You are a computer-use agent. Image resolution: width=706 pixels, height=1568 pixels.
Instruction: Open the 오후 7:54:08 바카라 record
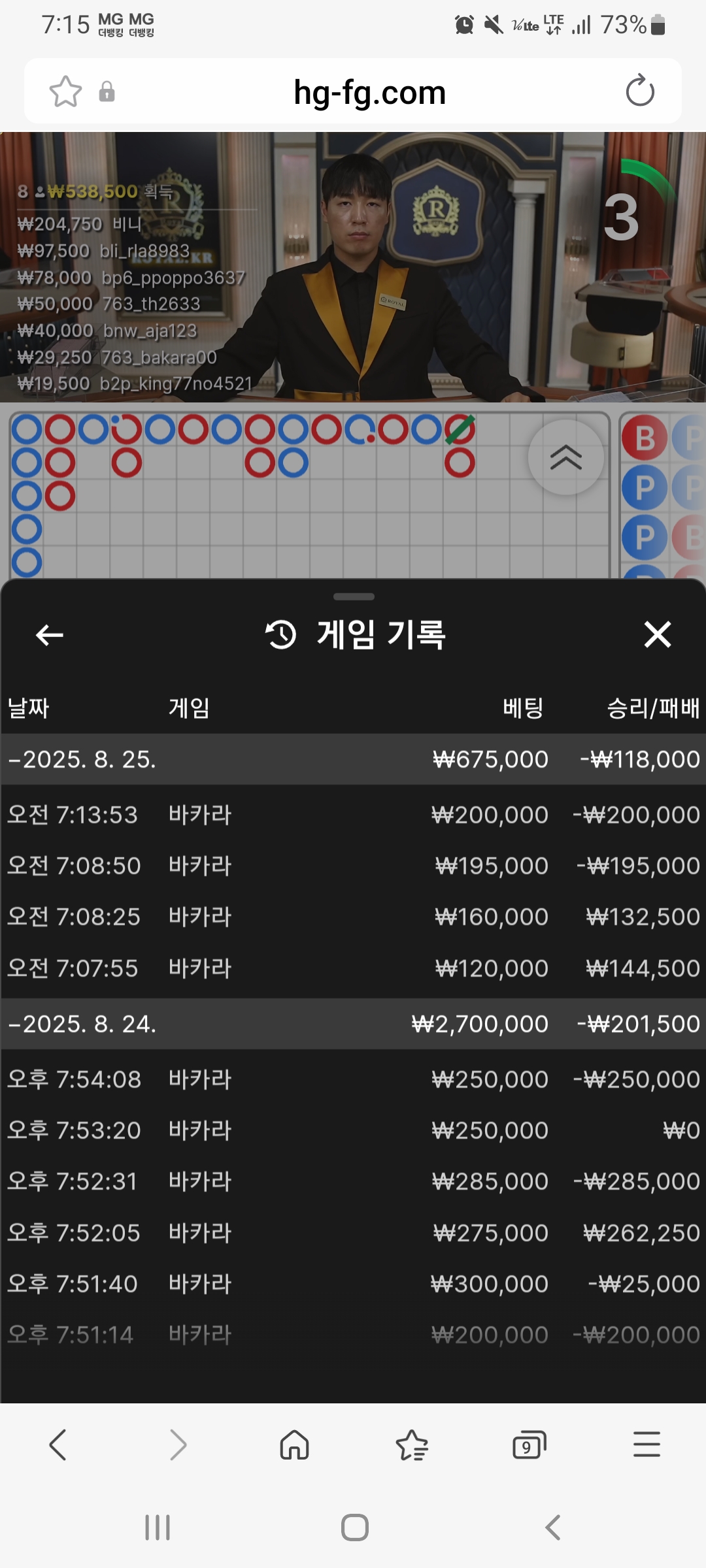click(353, 1079)
